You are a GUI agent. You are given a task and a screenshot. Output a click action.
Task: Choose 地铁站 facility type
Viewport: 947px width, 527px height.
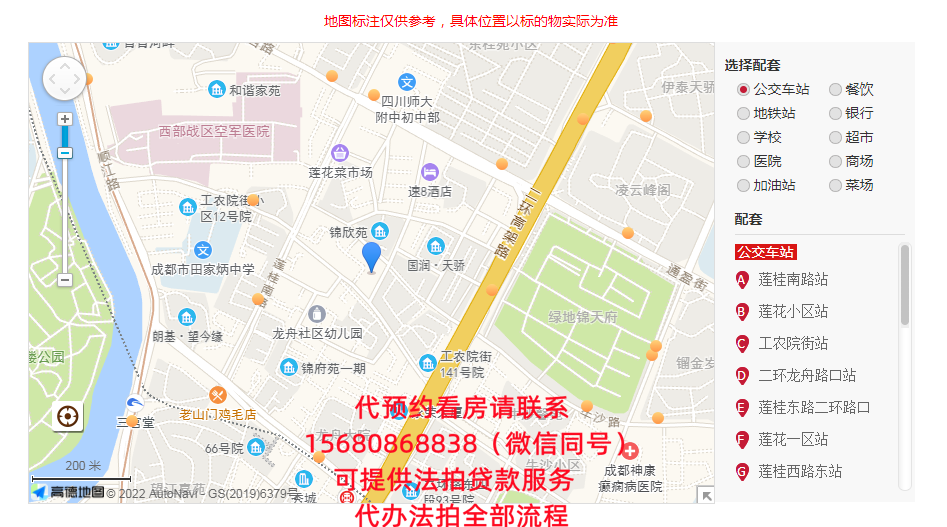743,113
